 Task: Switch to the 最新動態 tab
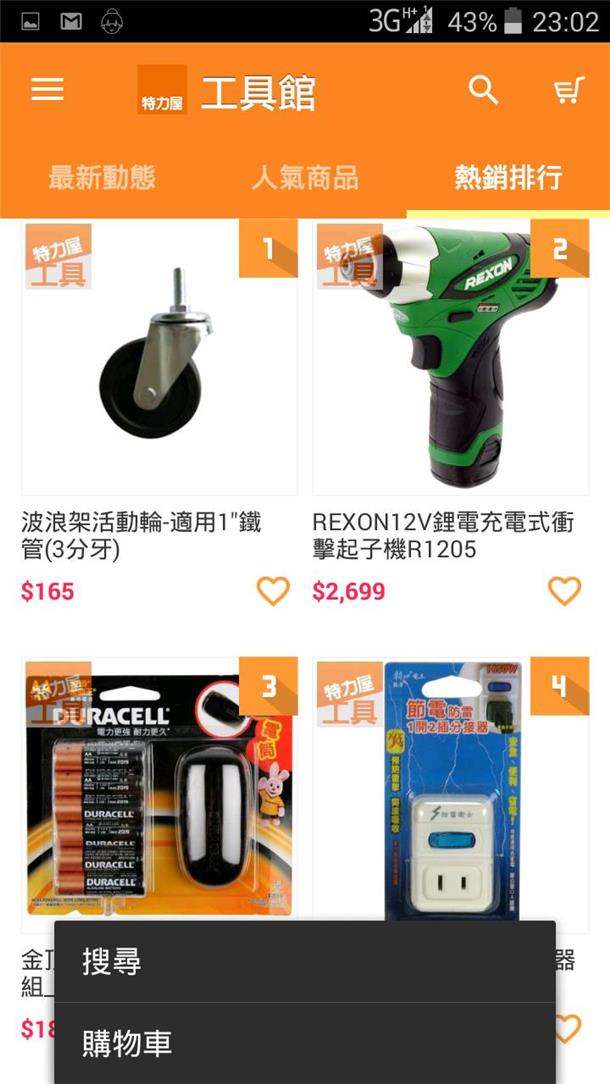[102, 178]
